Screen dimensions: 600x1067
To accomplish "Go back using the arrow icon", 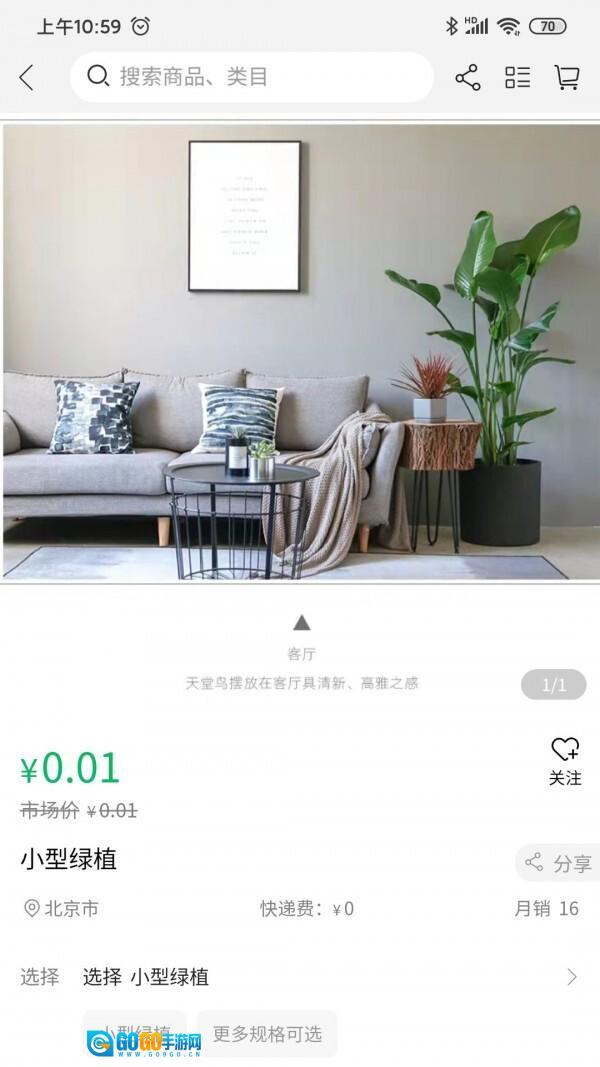I will pos(27,77).
